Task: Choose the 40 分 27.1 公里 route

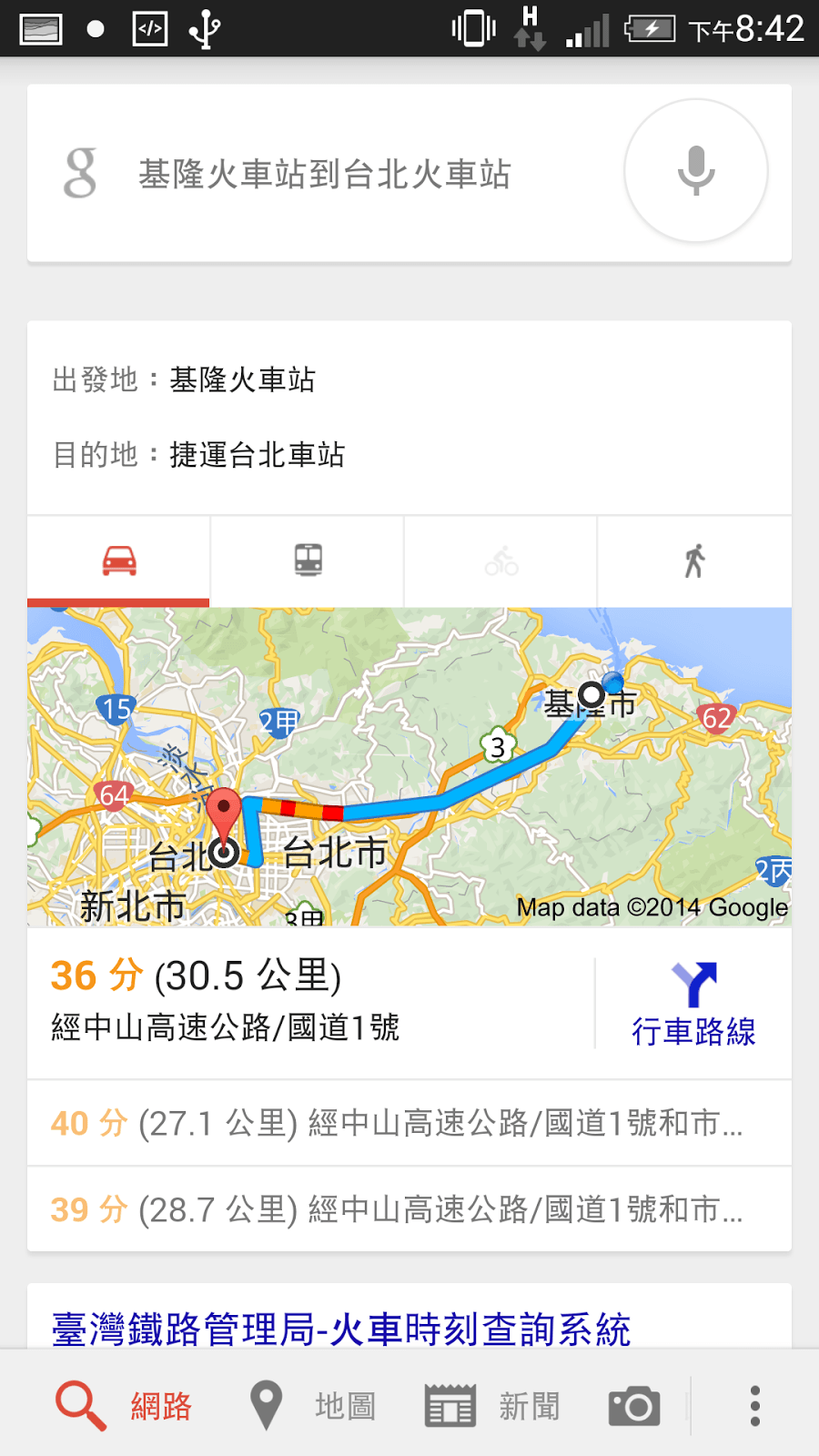Action: point(409,1123)
